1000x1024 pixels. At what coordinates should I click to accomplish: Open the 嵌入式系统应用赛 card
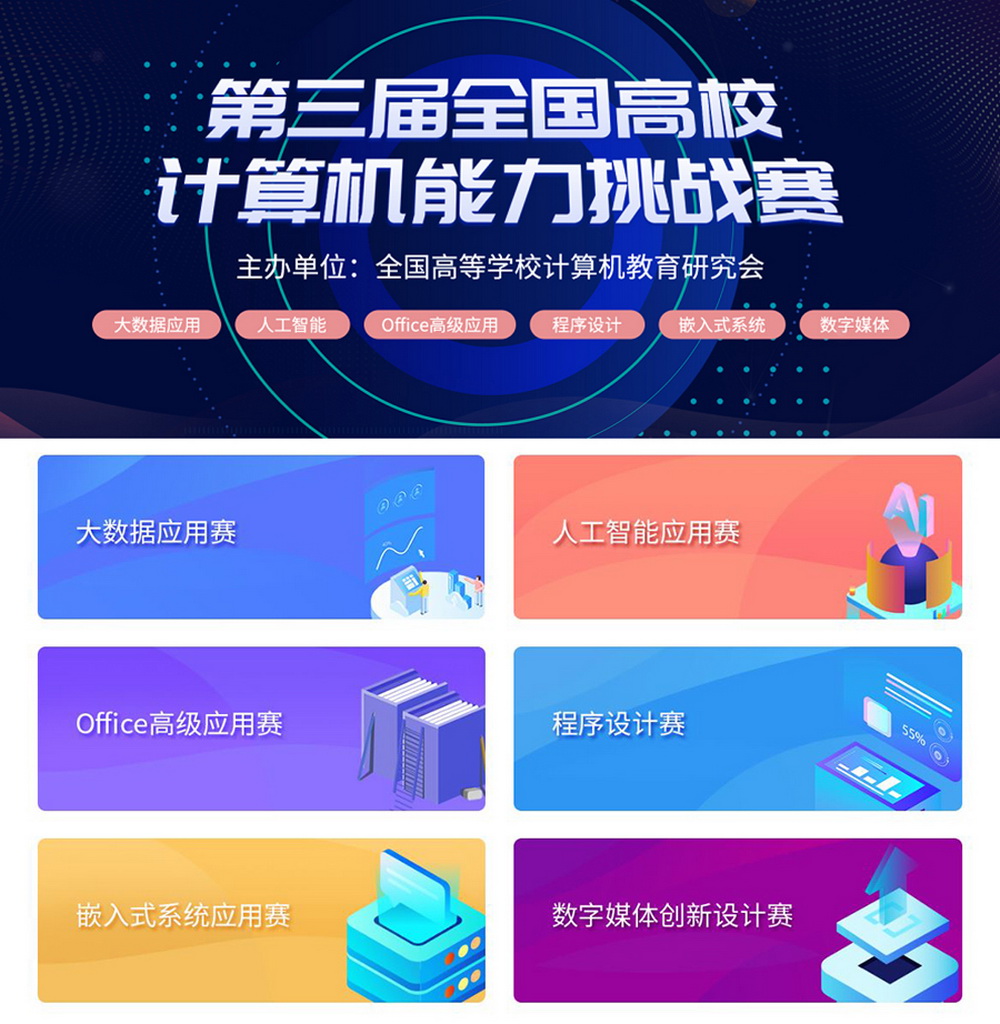pos(260,919)
